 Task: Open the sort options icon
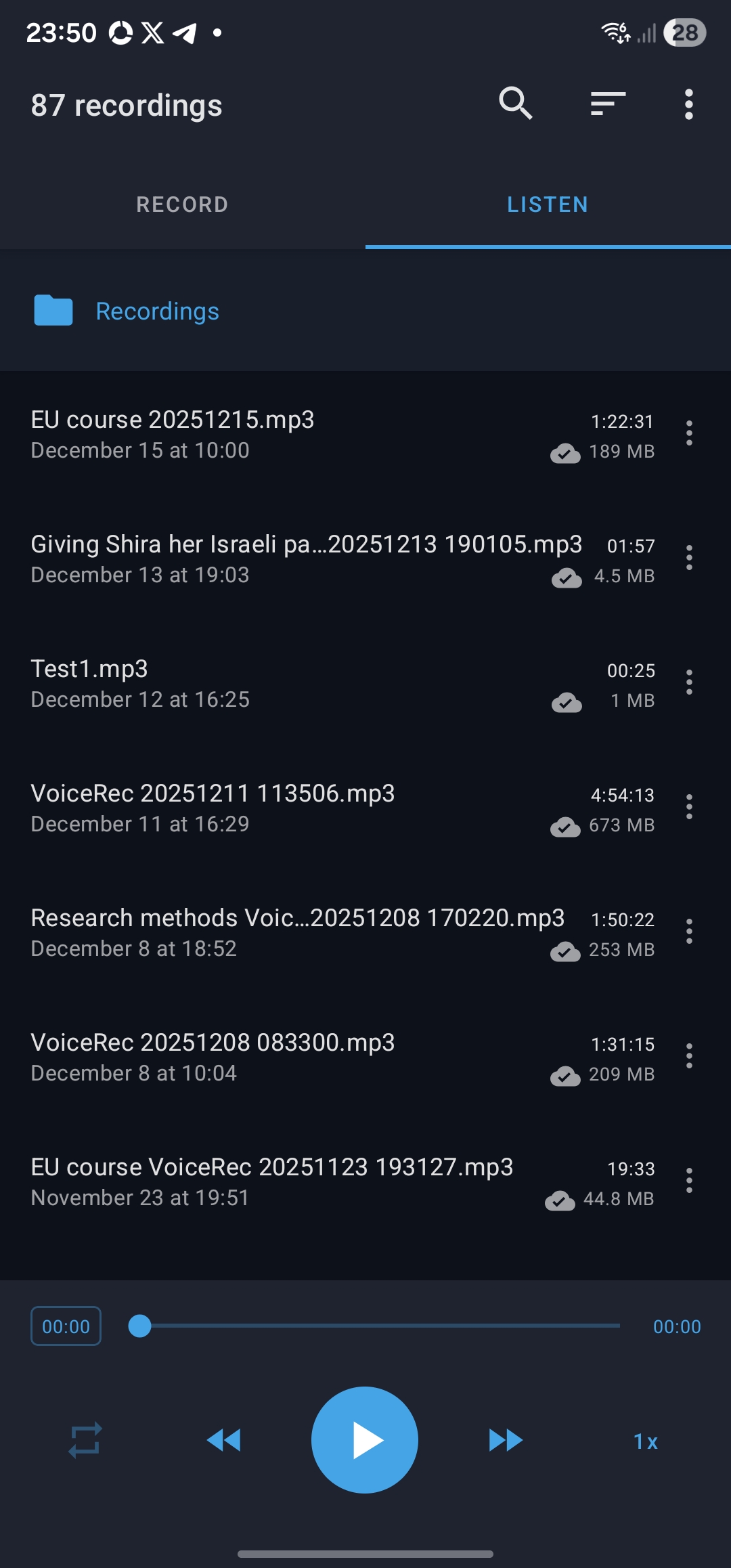point(607,104)
